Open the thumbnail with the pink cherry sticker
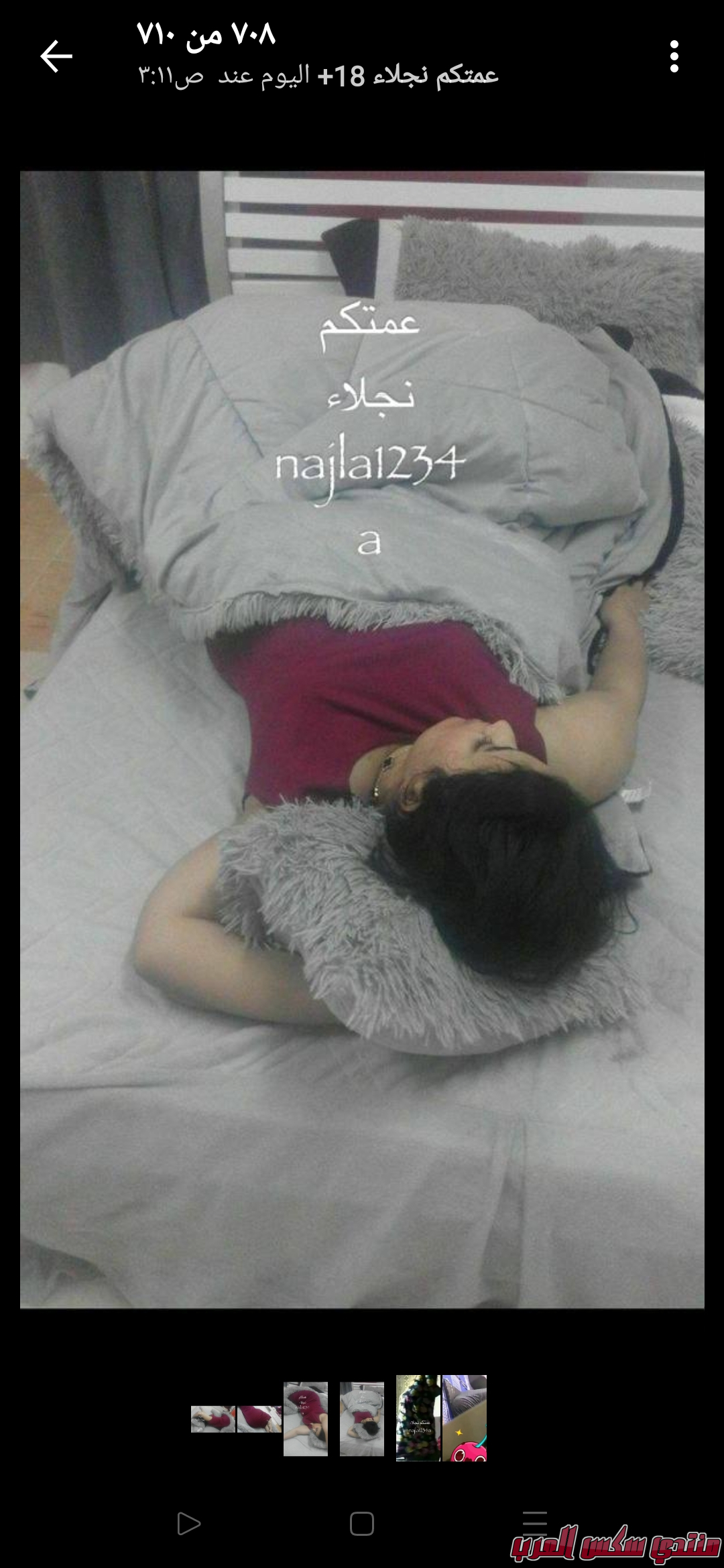The image size is (724, 1568). (x=465, y=1418)
